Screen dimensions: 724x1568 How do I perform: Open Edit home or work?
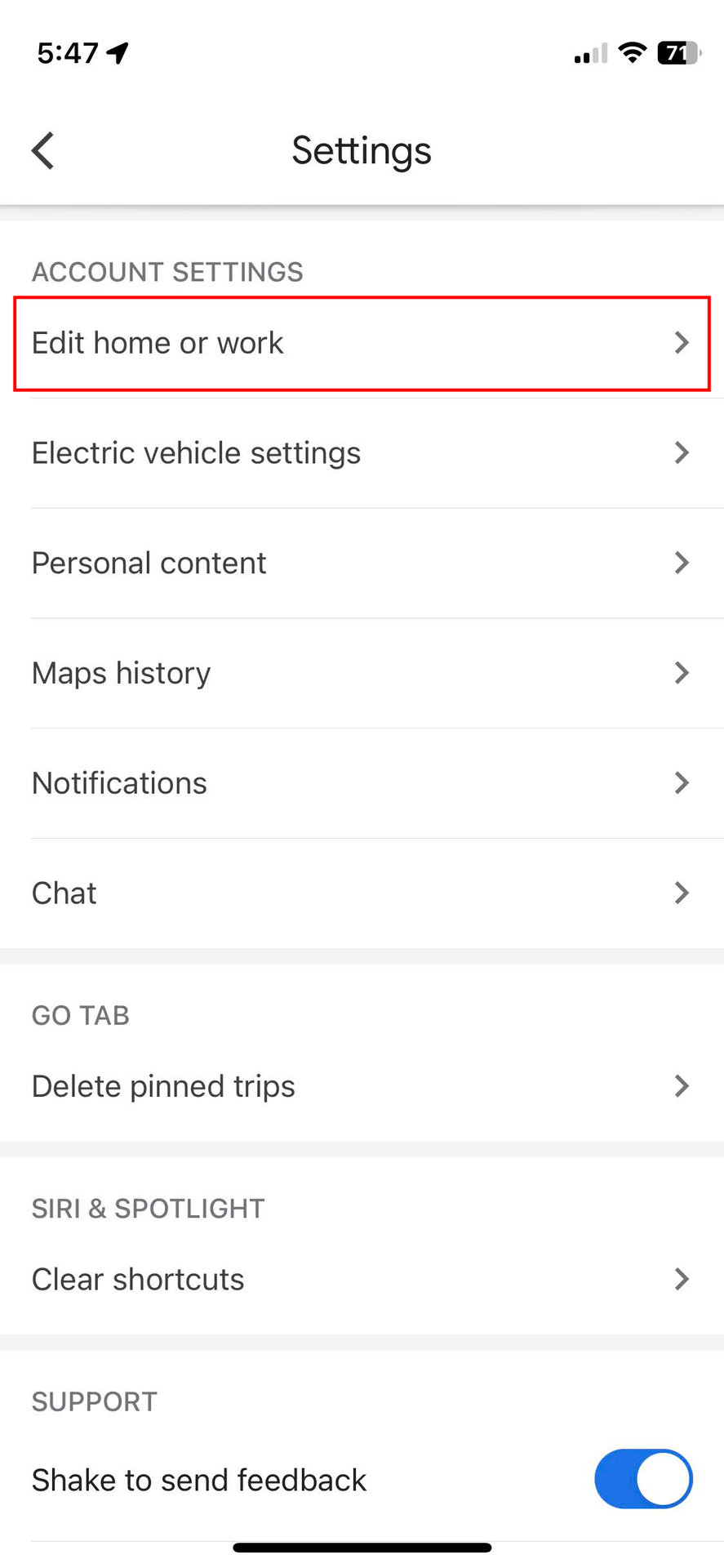pyautogui.click(x=362, y=344)
